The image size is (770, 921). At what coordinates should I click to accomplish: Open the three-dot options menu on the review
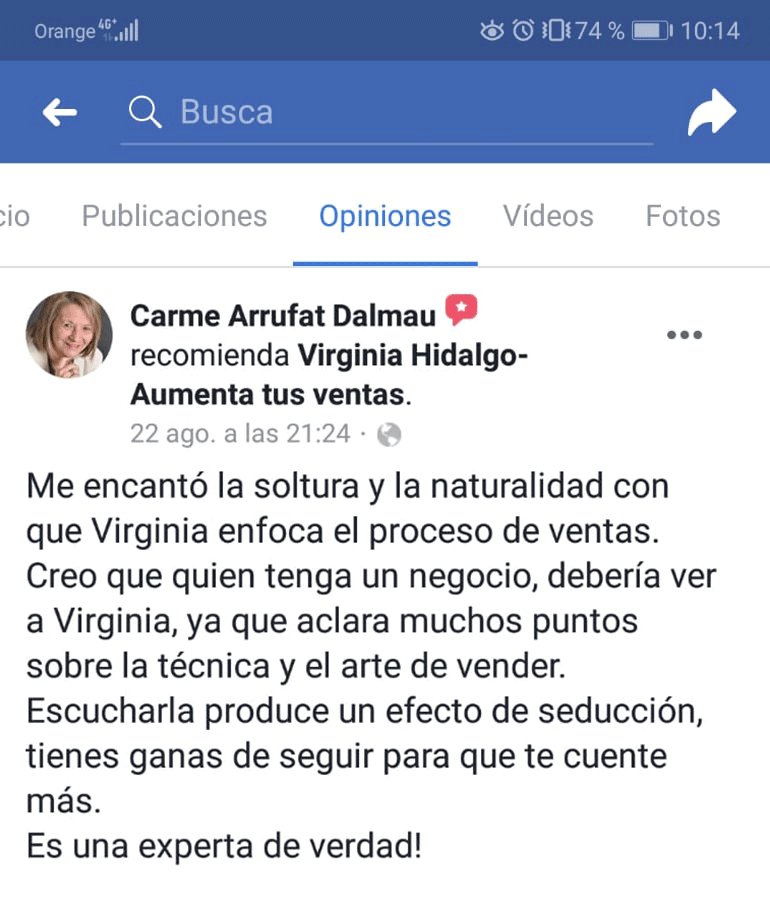pos(684,335)
